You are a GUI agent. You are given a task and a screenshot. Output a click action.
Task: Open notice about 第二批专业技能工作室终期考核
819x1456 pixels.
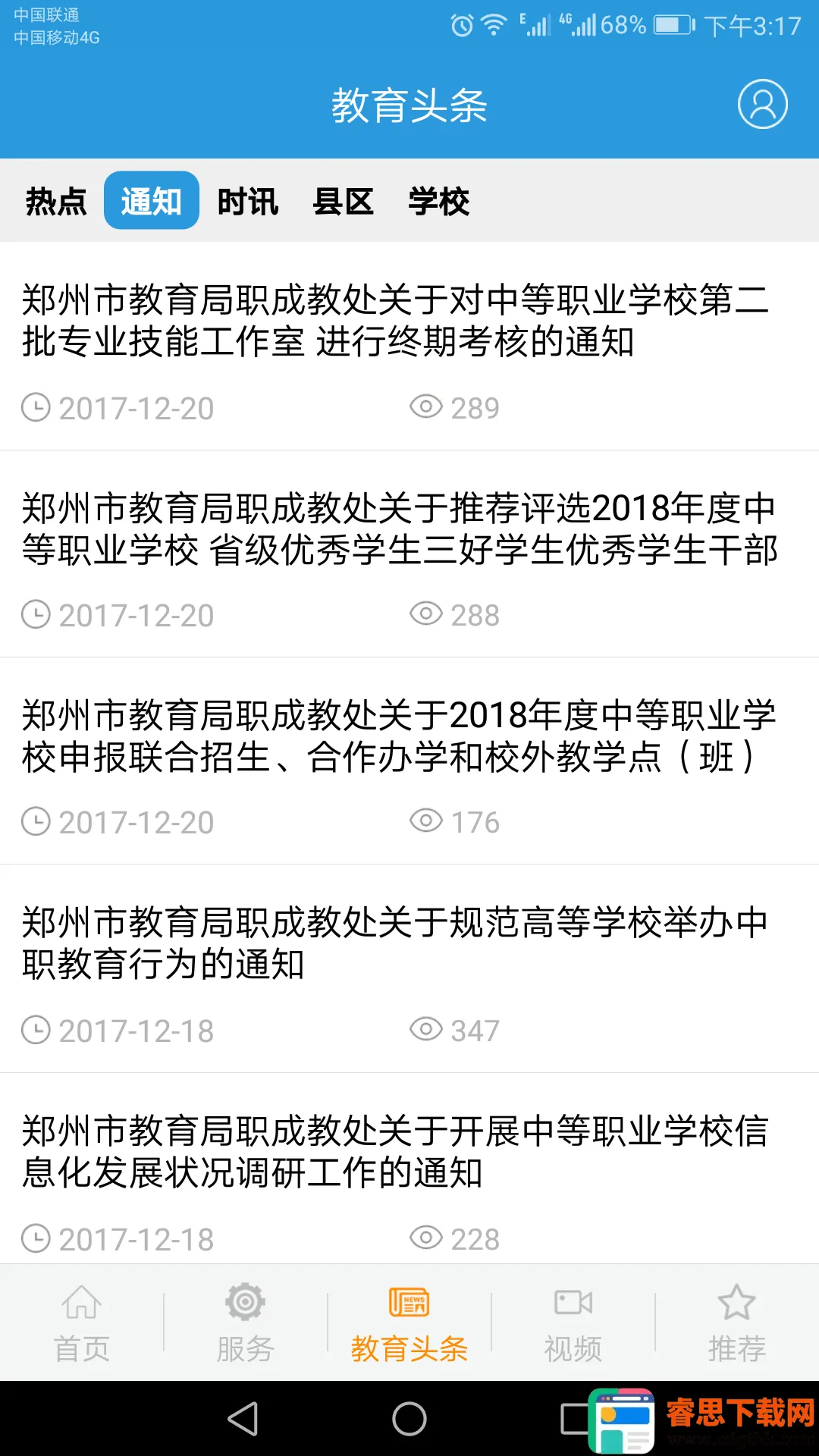394,321
